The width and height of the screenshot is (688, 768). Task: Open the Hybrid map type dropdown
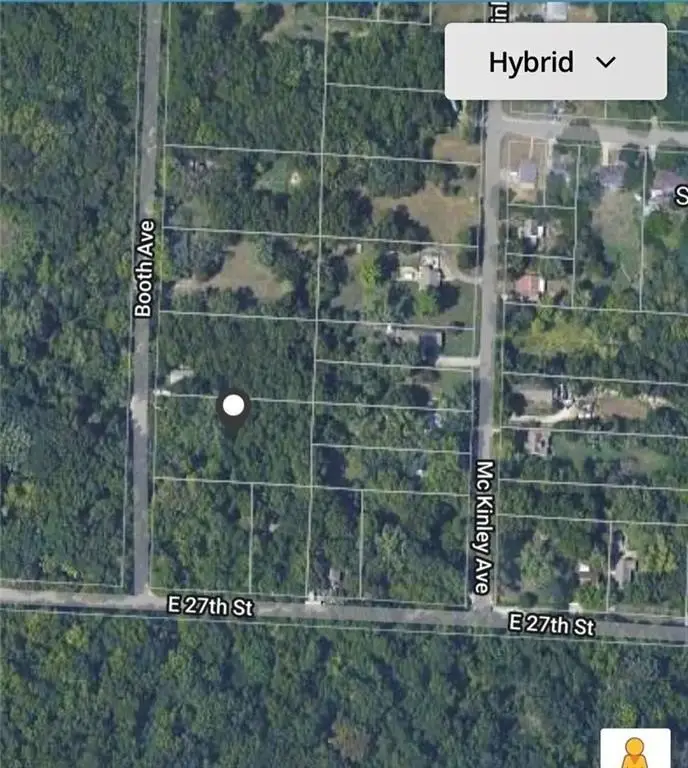(555, 62)
